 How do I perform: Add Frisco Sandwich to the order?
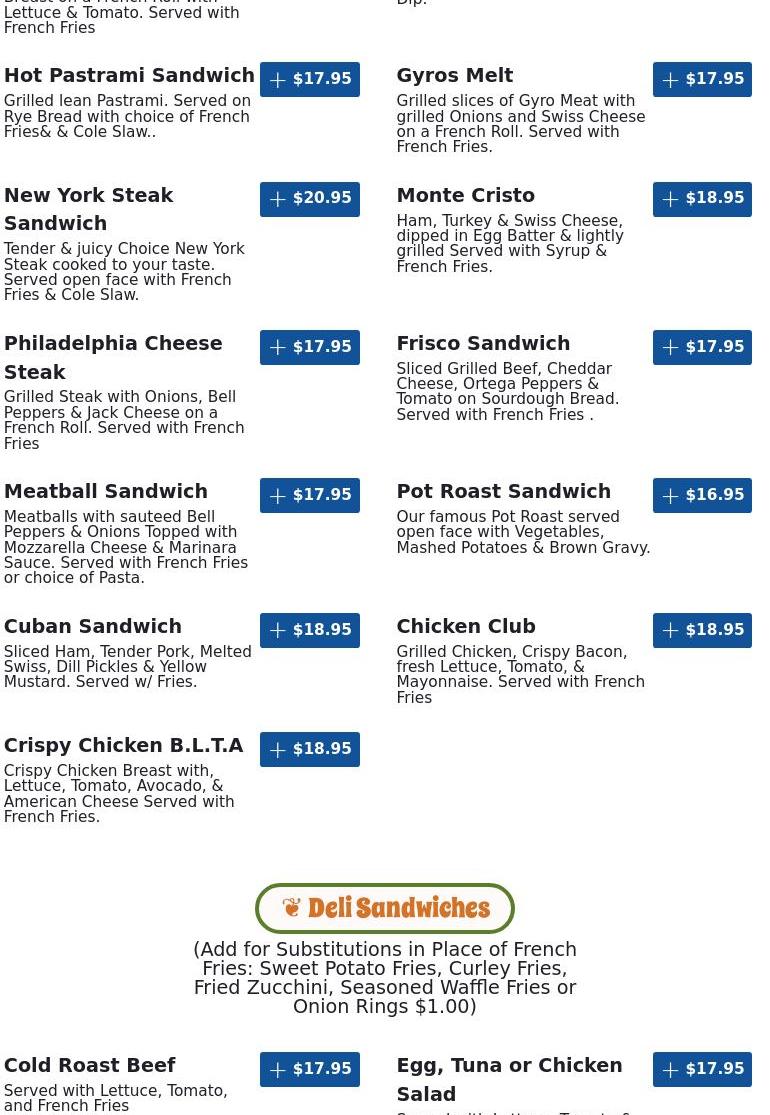(702, 347)
